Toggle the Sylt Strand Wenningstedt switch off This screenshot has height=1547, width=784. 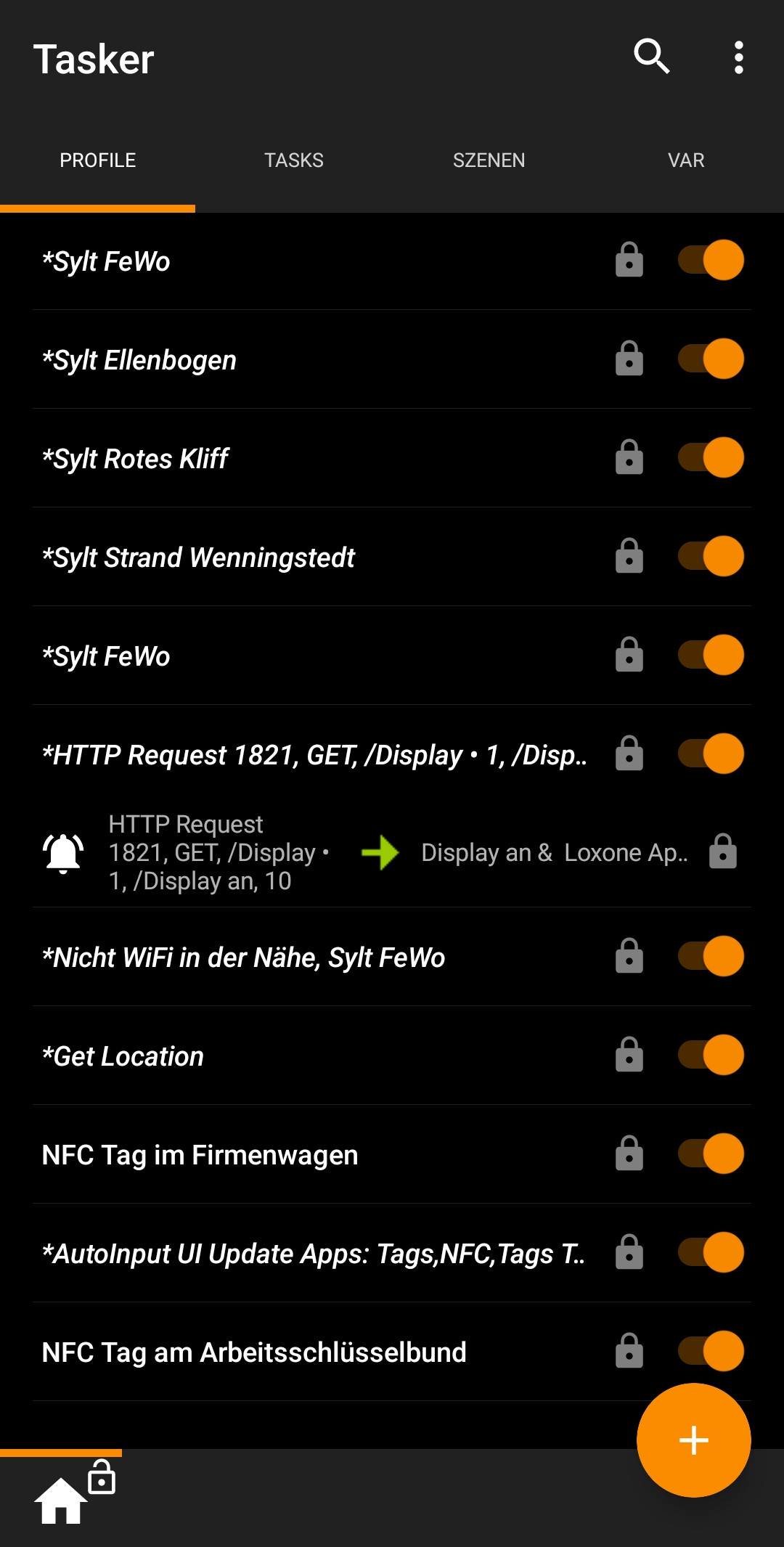711,557
